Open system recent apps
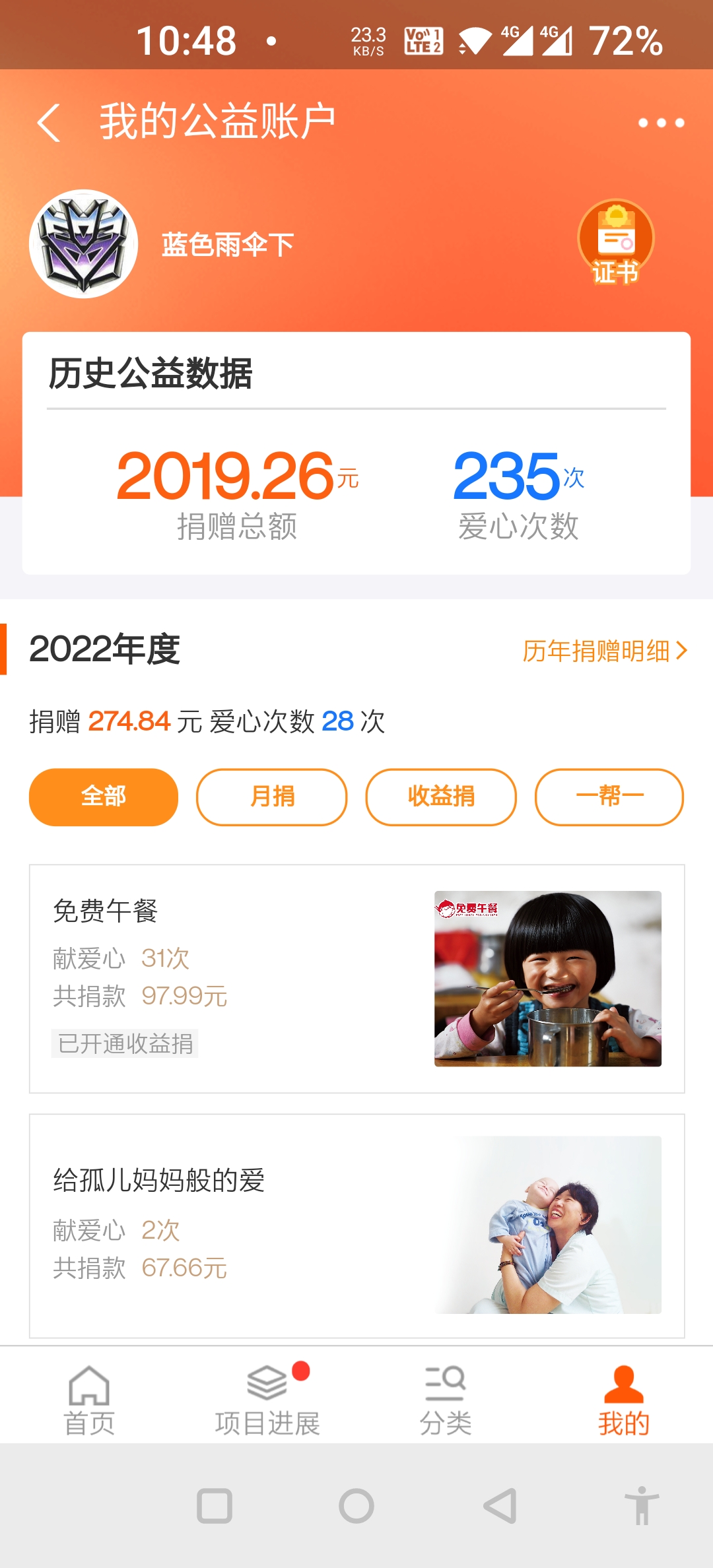 pyautogui.click(x=215, y=1506)
